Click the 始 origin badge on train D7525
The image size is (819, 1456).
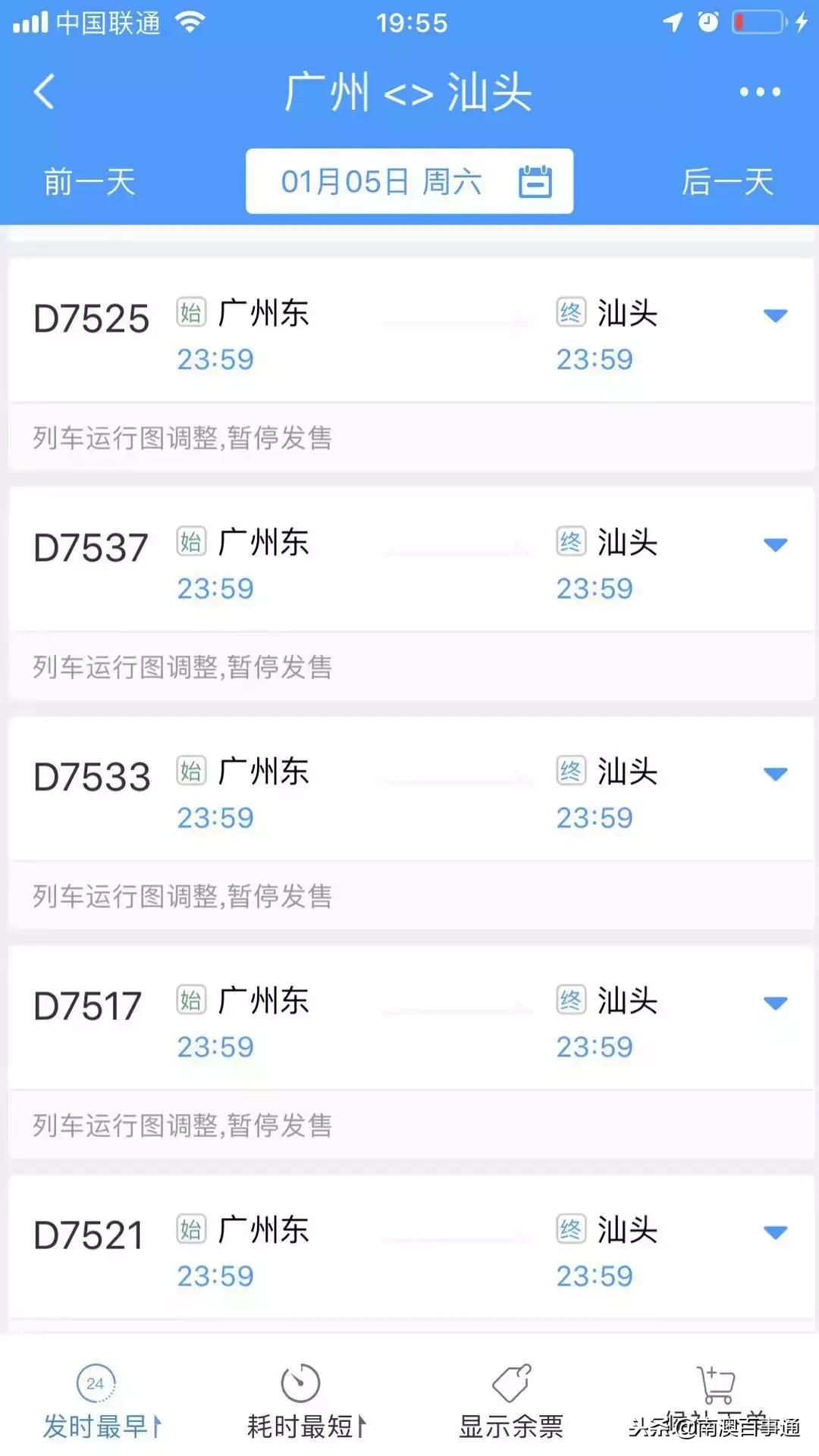tap(192, 312)
